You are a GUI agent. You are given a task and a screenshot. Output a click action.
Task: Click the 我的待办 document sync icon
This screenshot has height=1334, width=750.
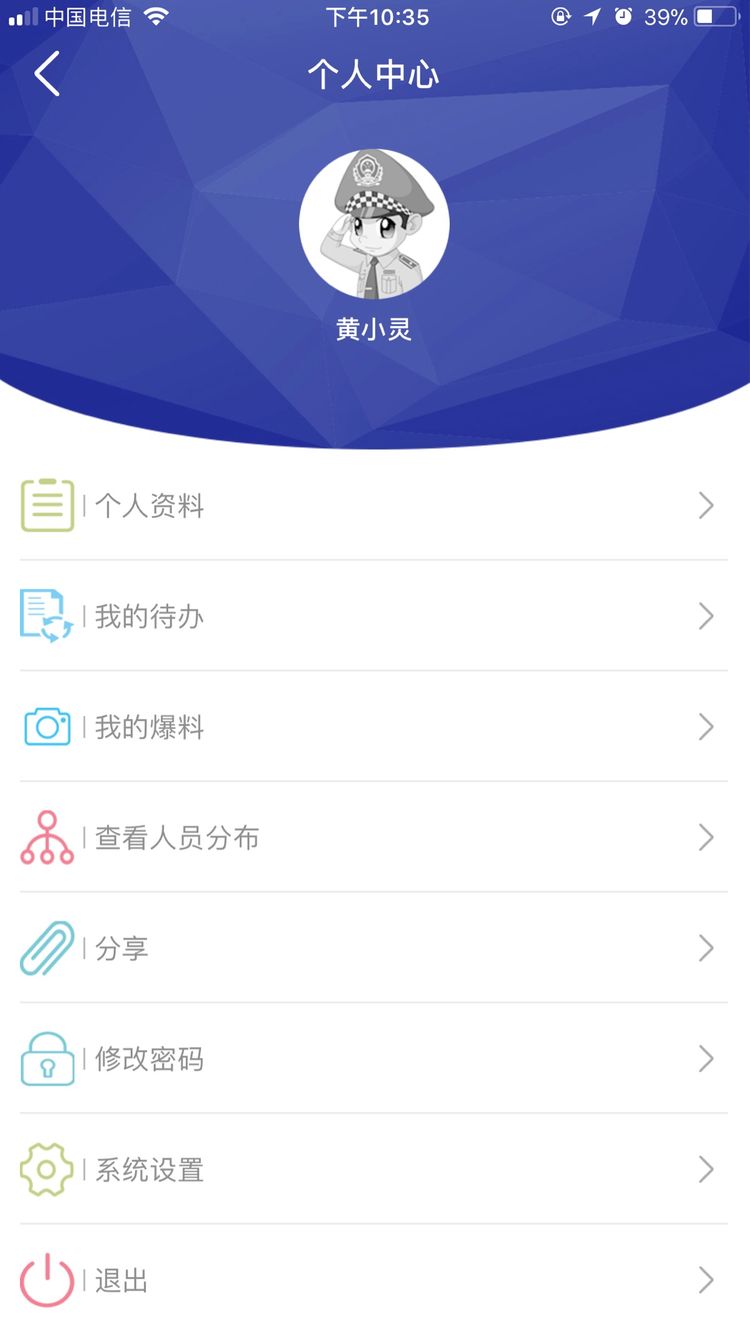pos(44,616)
